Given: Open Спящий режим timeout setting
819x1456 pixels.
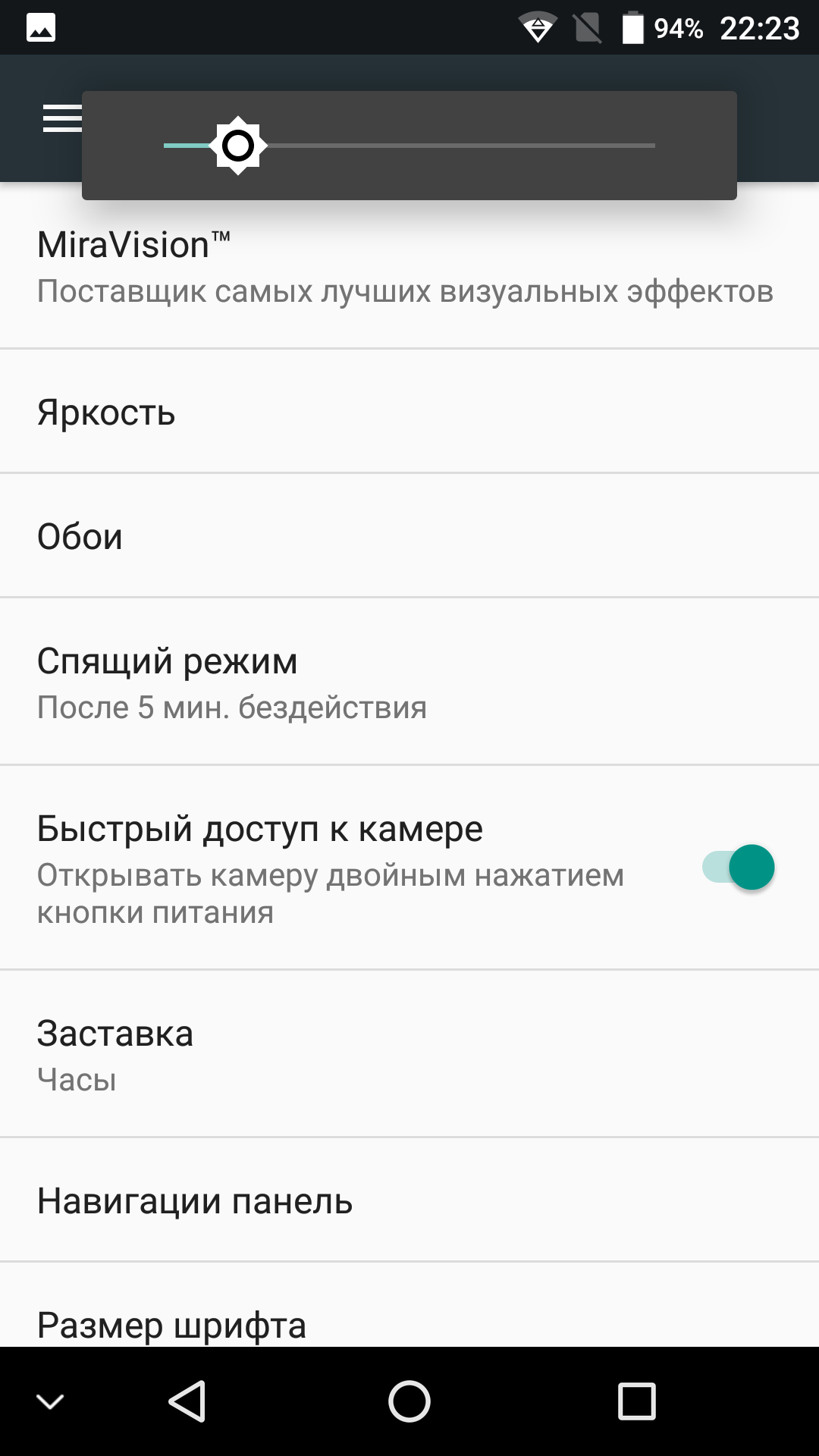Looking at the screenshot, I should tap(409, 682).
